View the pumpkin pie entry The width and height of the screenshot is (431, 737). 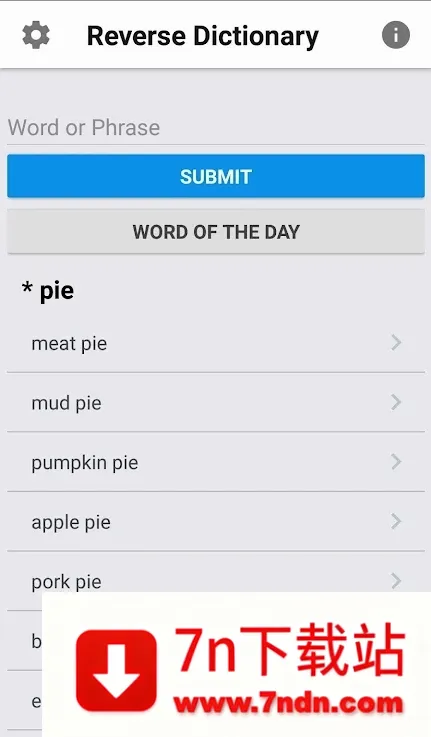coord(216,462)
